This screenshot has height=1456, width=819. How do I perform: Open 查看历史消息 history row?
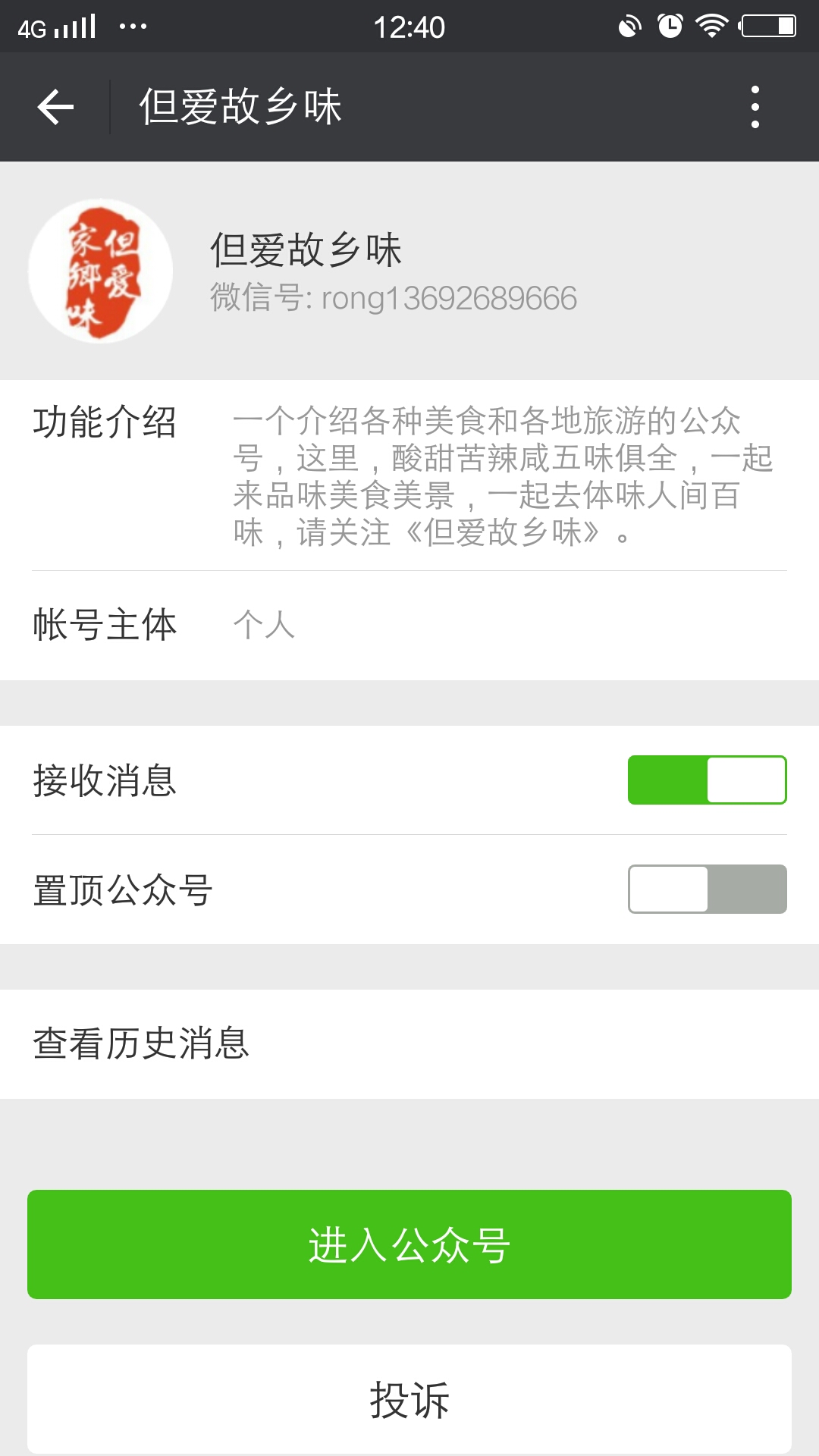(x=409, y=1043)
